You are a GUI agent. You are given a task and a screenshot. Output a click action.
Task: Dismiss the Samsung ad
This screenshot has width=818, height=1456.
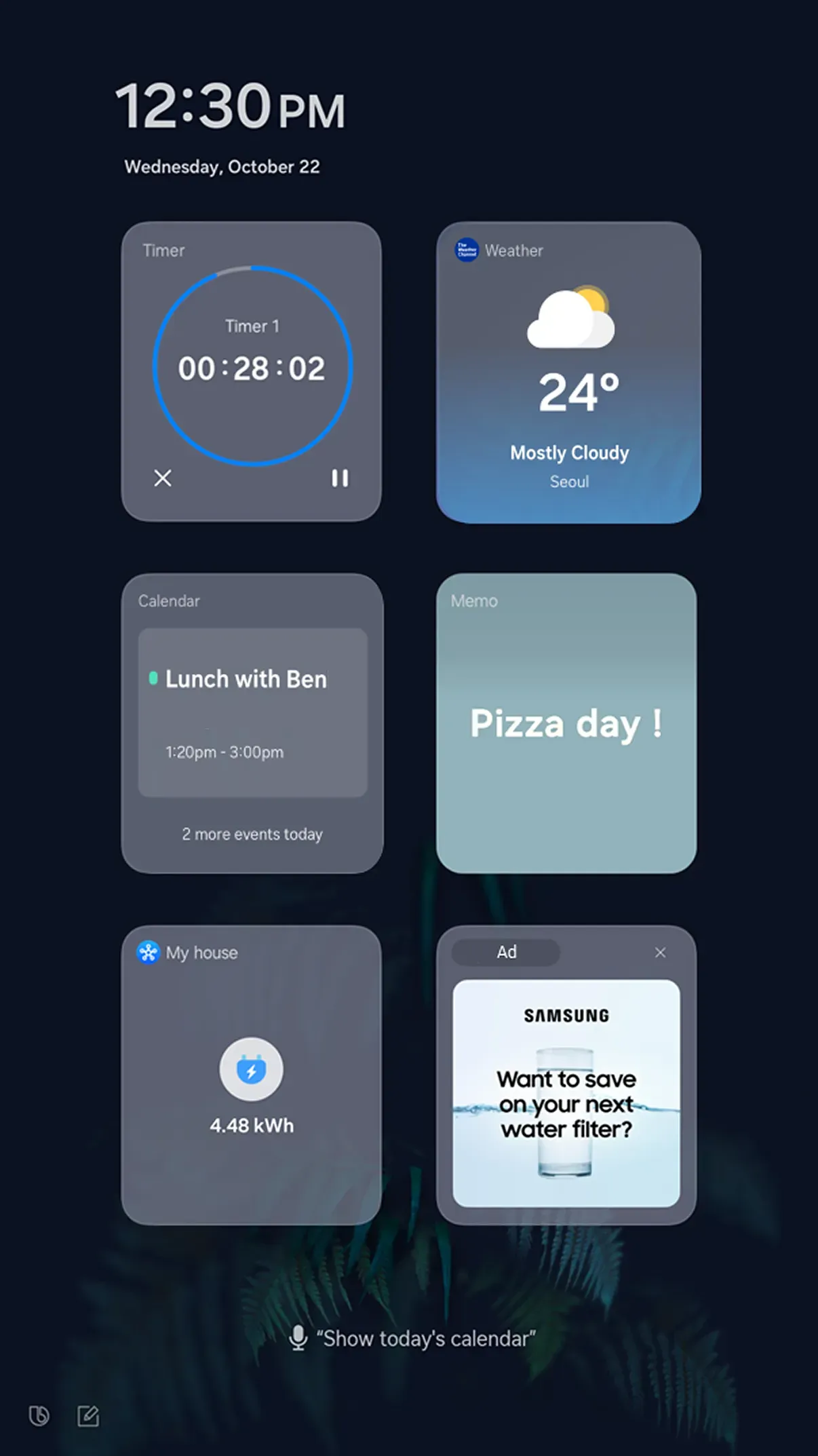click(x=660, y=953)
